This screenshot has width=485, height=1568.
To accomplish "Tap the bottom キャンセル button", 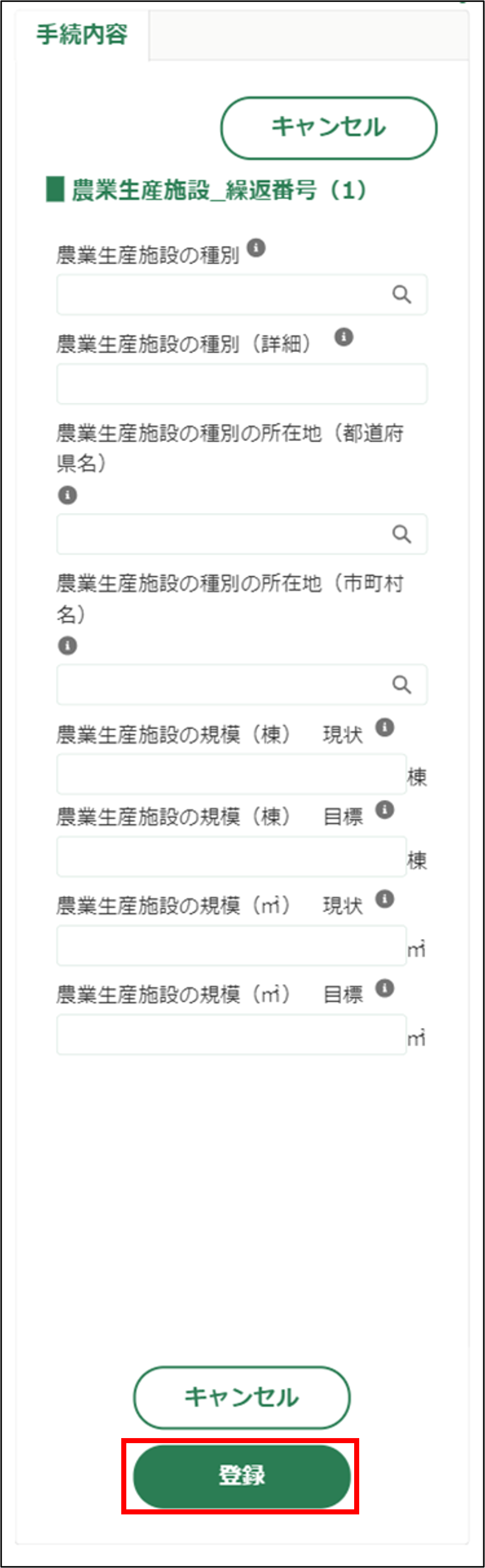I will [241, 1397].
